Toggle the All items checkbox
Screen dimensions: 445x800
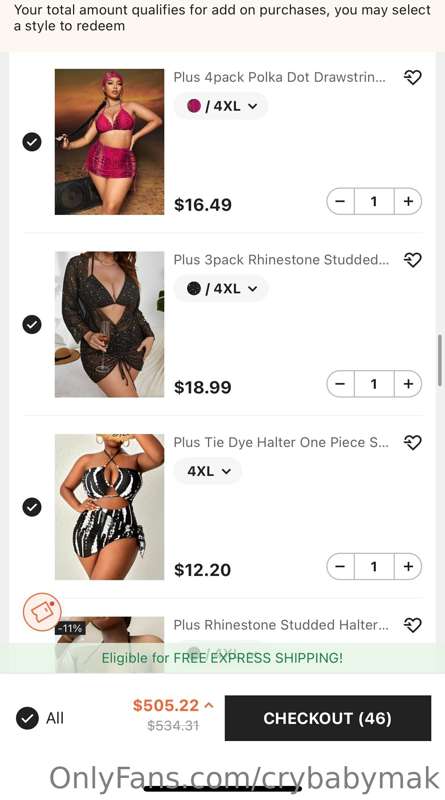(x=27, y=718)
